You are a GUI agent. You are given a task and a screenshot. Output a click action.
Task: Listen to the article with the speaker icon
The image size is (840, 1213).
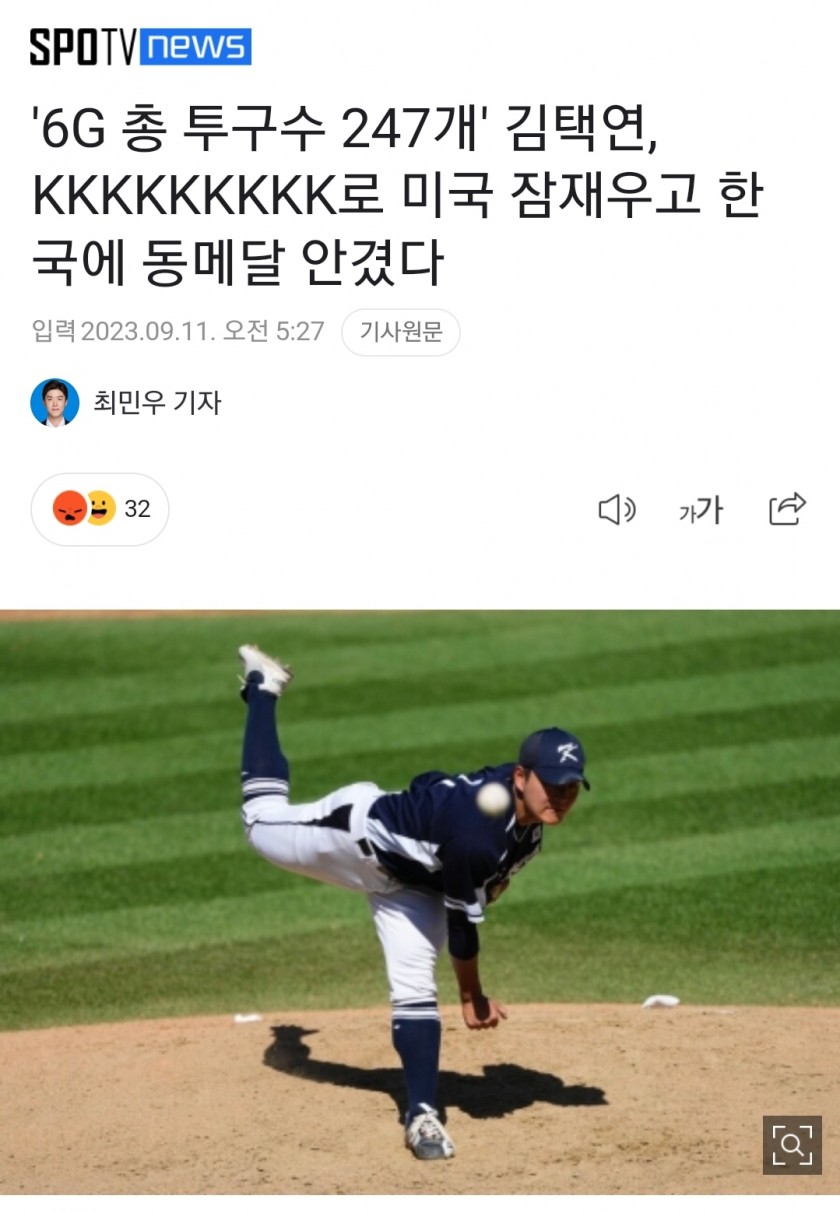pyautogui.click(x=616, y=510)
